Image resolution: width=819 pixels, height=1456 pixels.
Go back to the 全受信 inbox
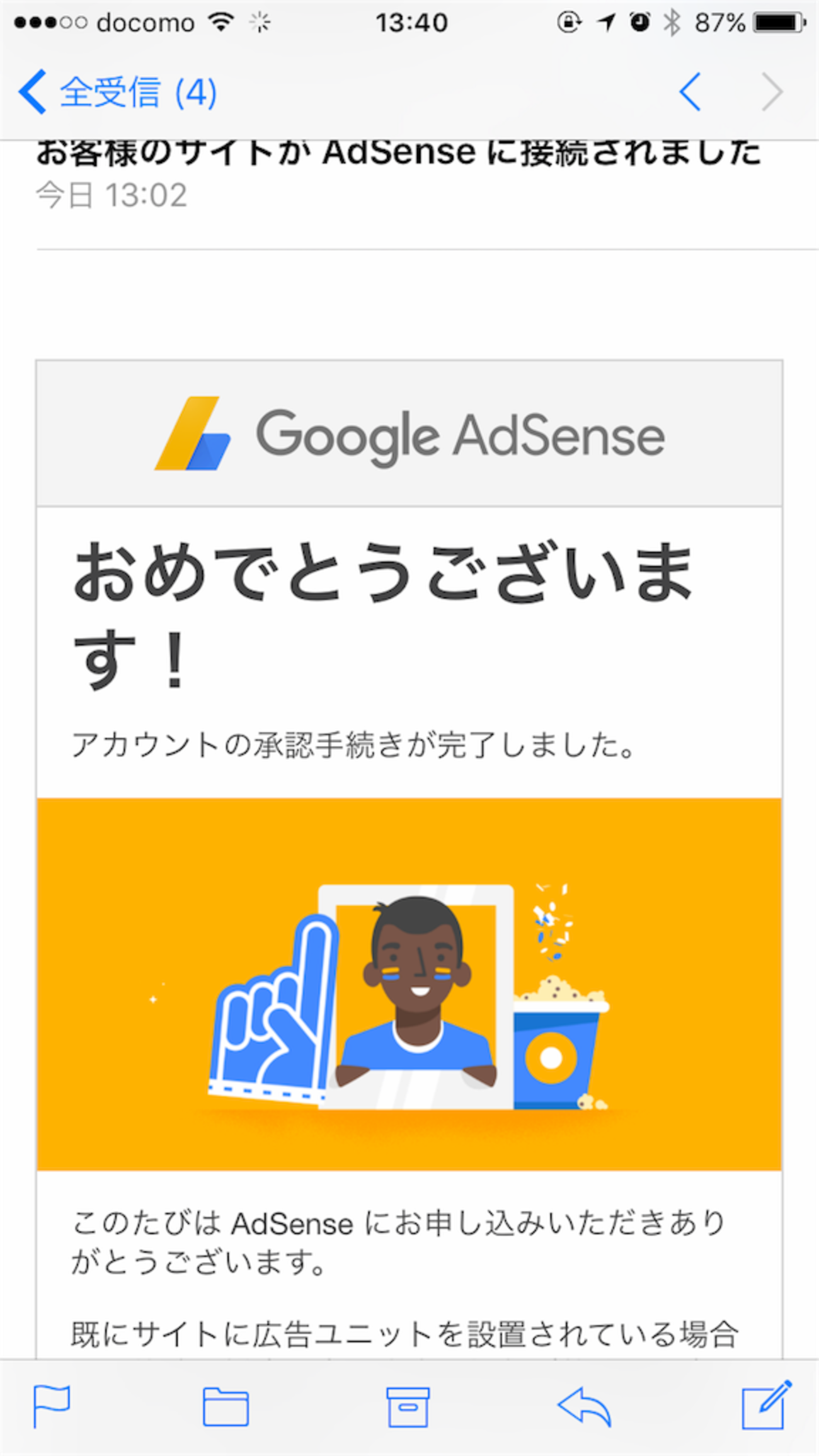(x=118, y=92)
